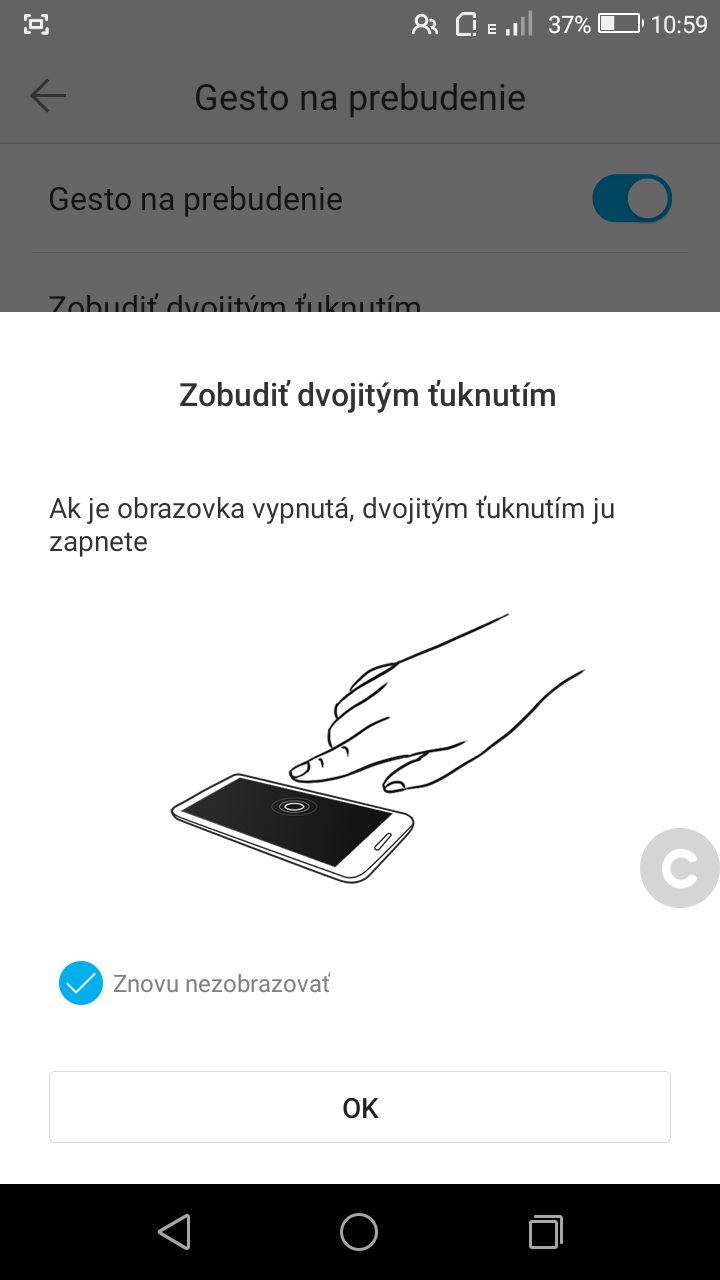Image resolution: width=720 pixels, height=1280 pixels.
Task: Tap the system back button
Action: click(175, 1232)
